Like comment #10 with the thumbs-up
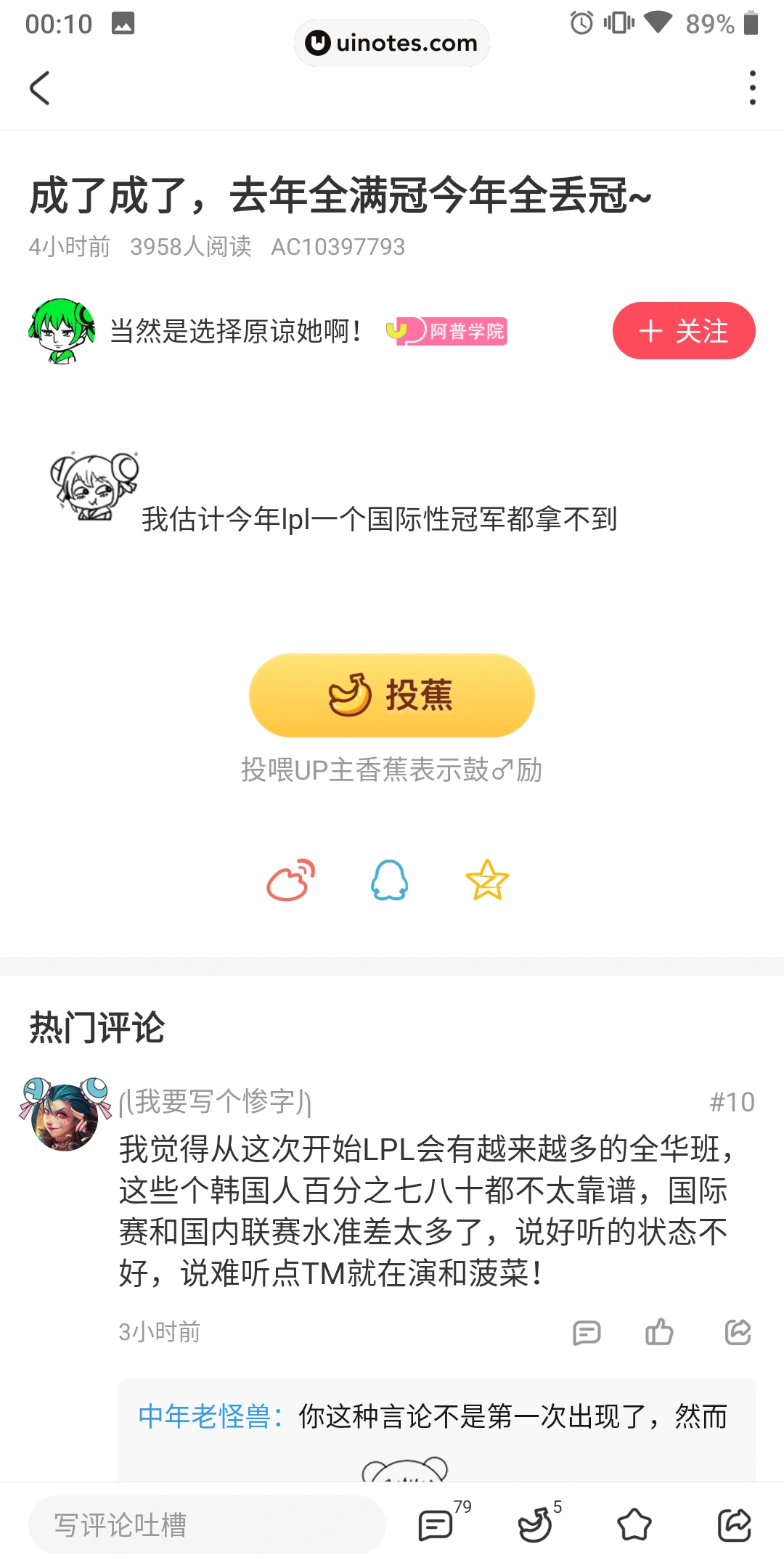Viewport: 784px width, 1568px height. (659, 1333)
